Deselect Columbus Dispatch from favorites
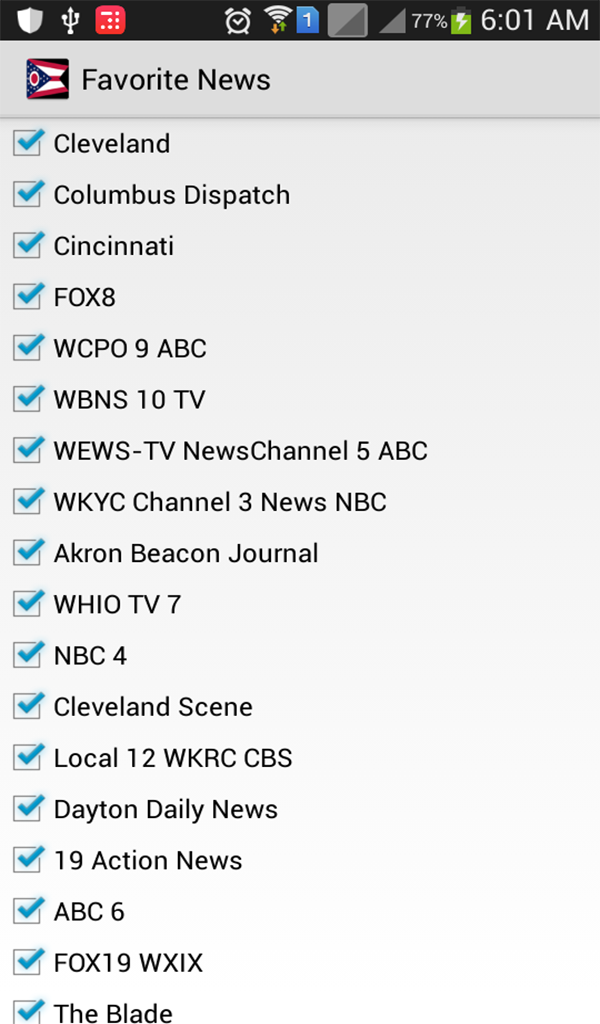Viewport: 600px width, 1024px height. (28, 195)
